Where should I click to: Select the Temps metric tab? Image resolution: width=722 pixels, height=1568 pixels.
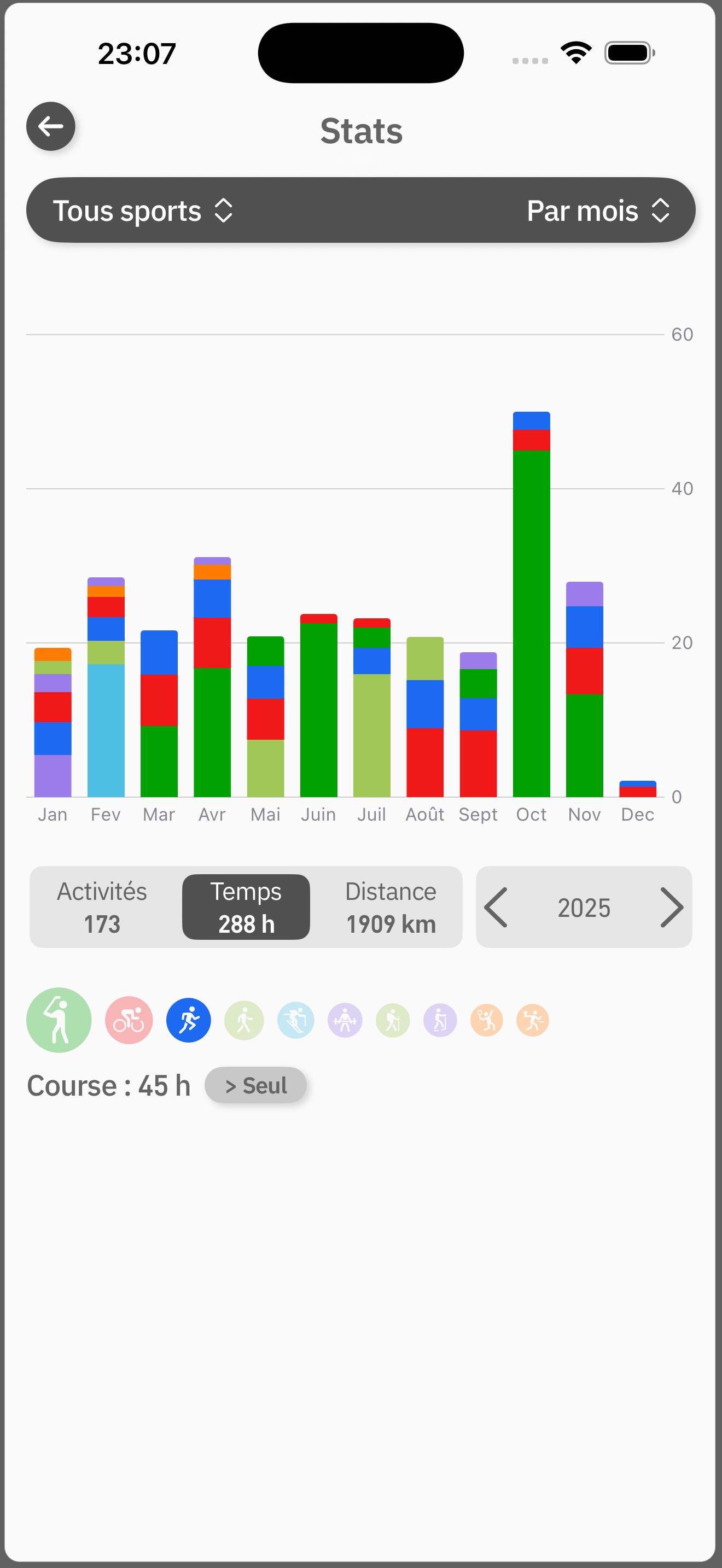(x=246, y=907)
